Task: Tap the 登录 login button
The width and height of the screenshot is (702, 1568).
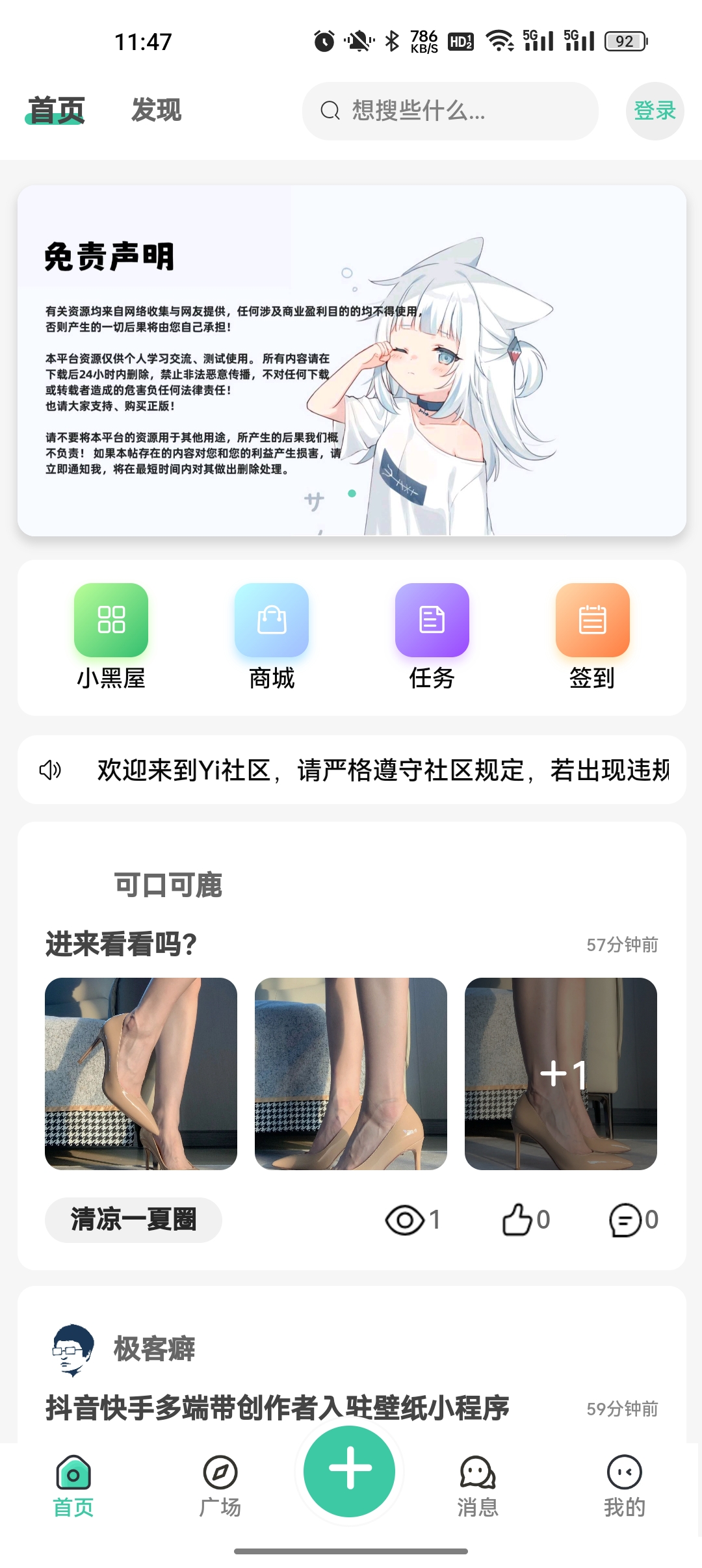Action: click(x=655, y=111)
